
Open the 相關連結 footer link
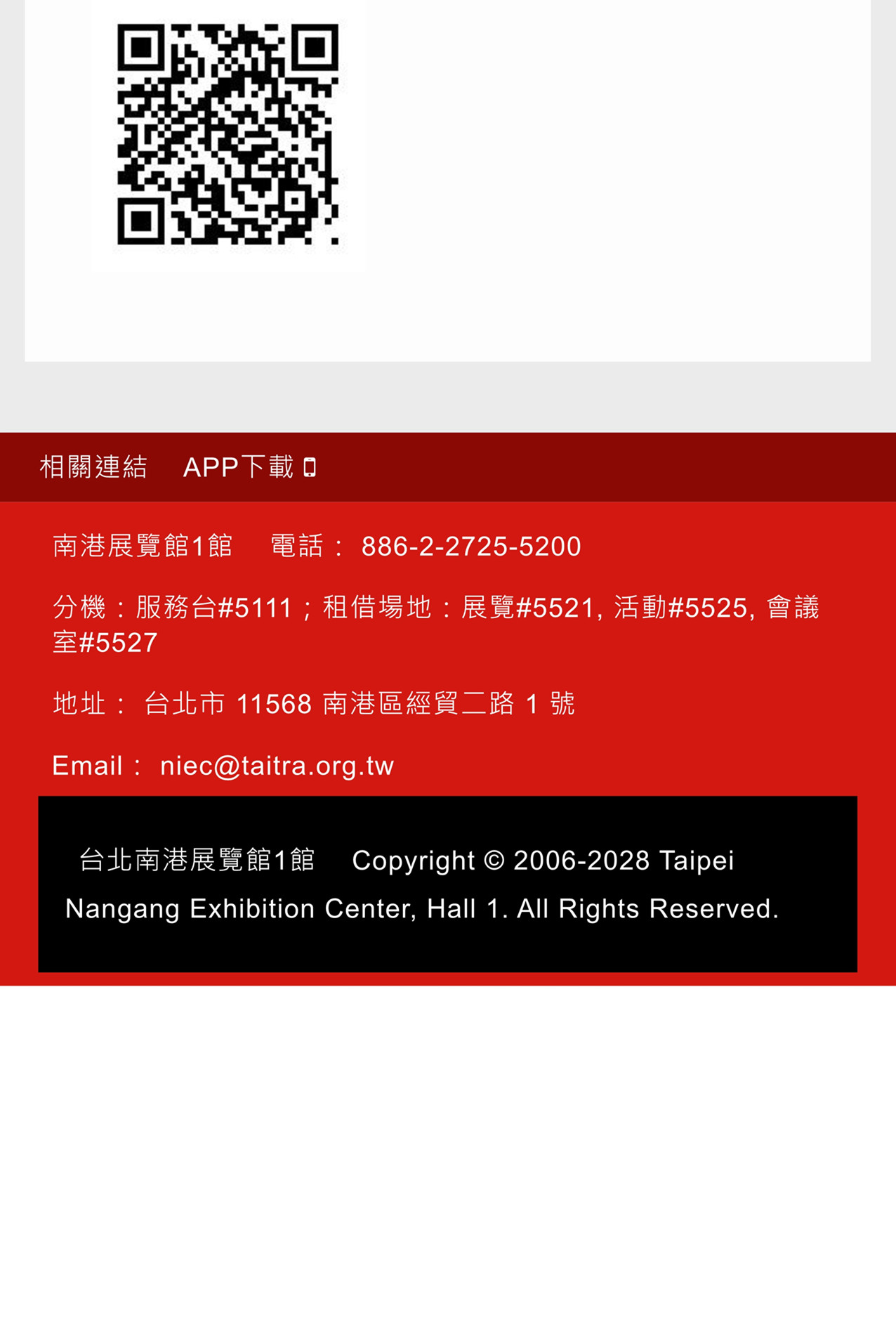tap(93, 467)
